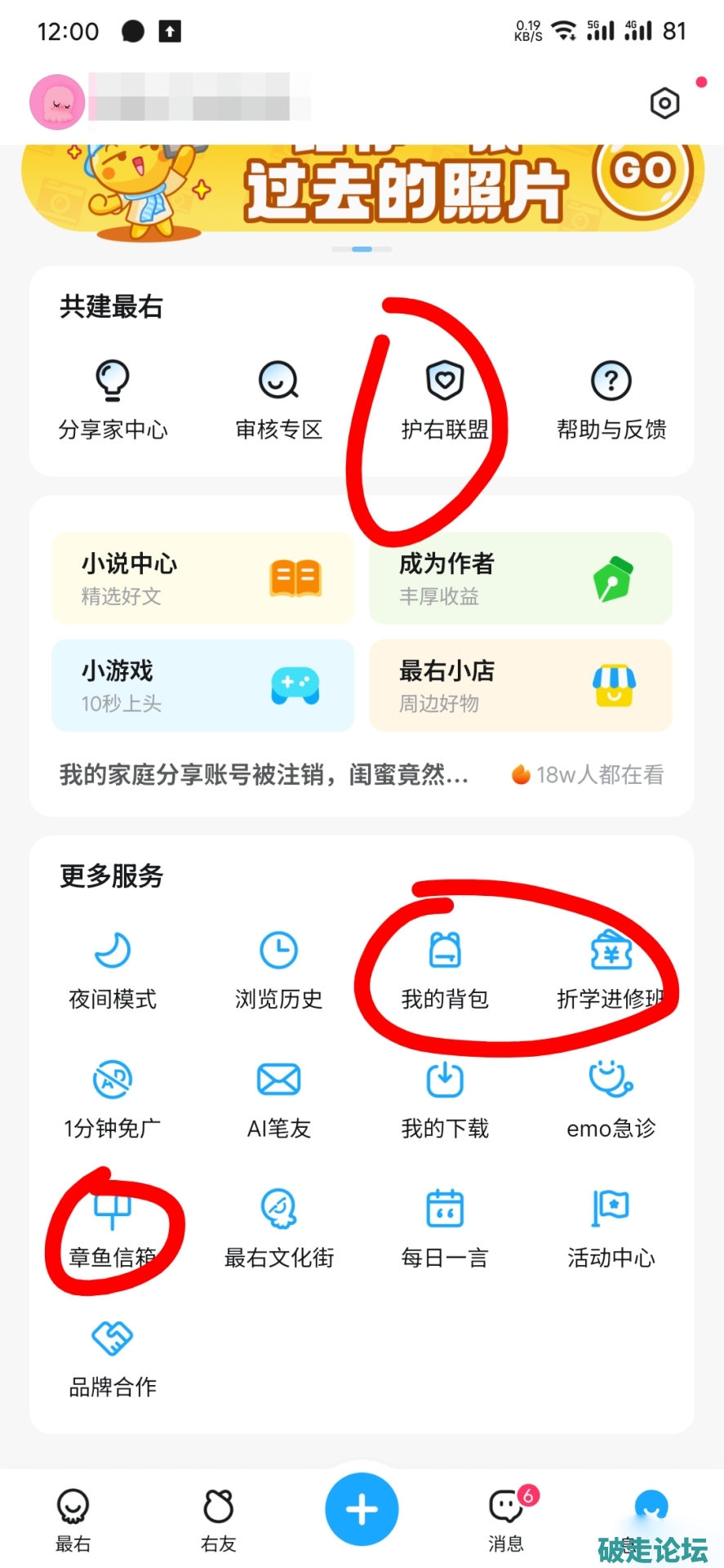Tap the GO button on the banner
Viewport: 724px width, 1568px height.
(x=645, y=172)
